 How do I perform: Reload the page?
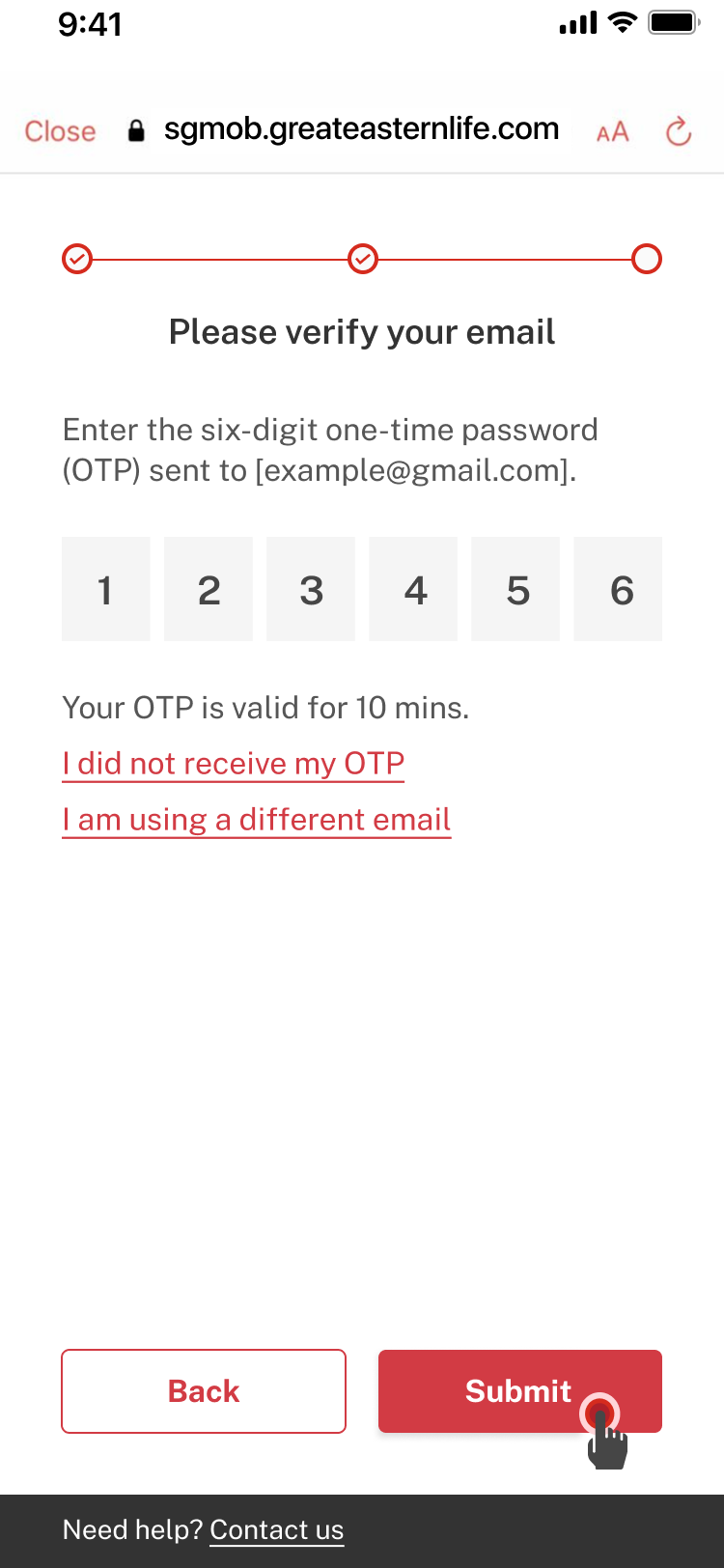coord(679,131)
